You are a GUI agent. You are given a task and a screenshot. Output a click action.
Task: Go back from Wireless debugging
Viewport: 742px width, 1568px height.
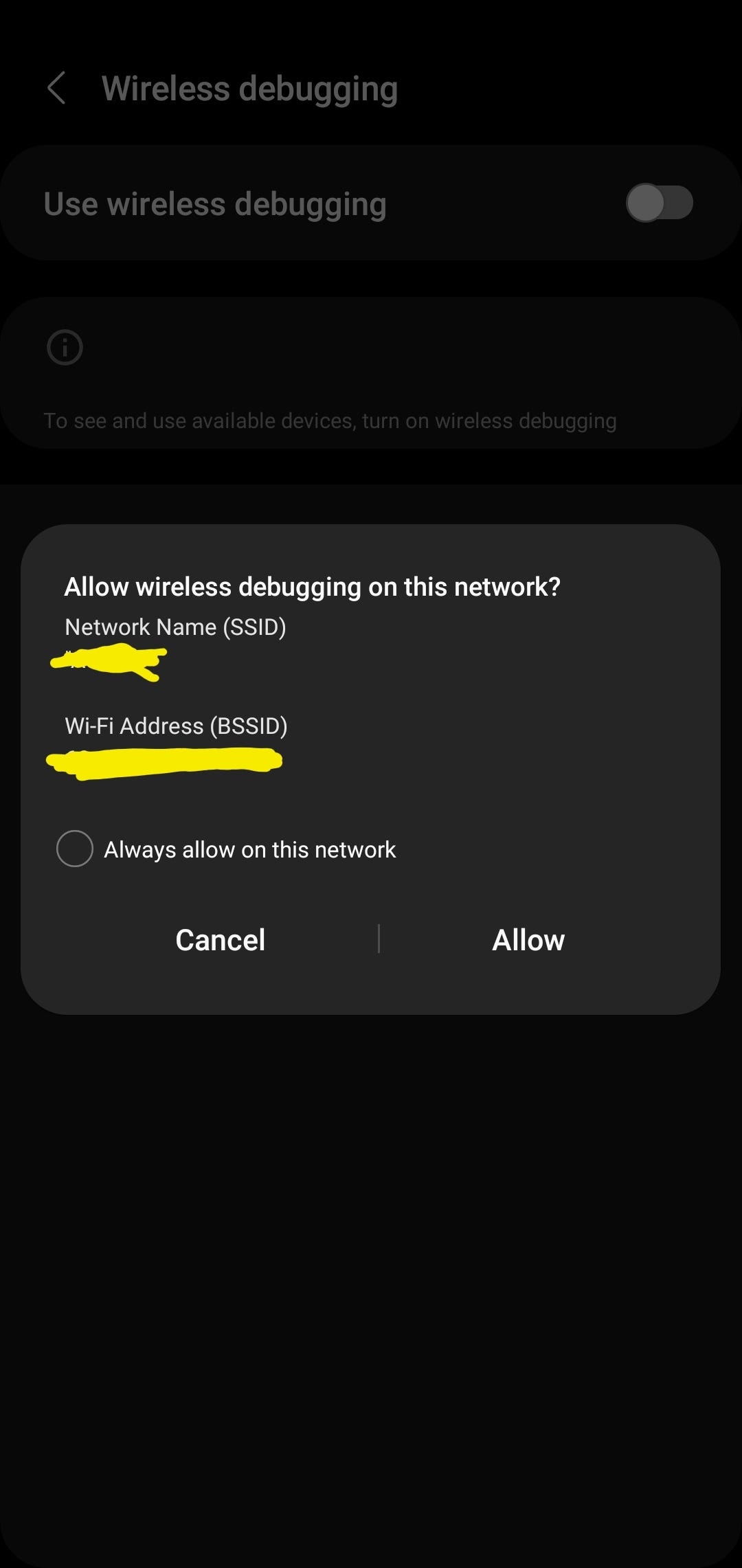point(56,89)
